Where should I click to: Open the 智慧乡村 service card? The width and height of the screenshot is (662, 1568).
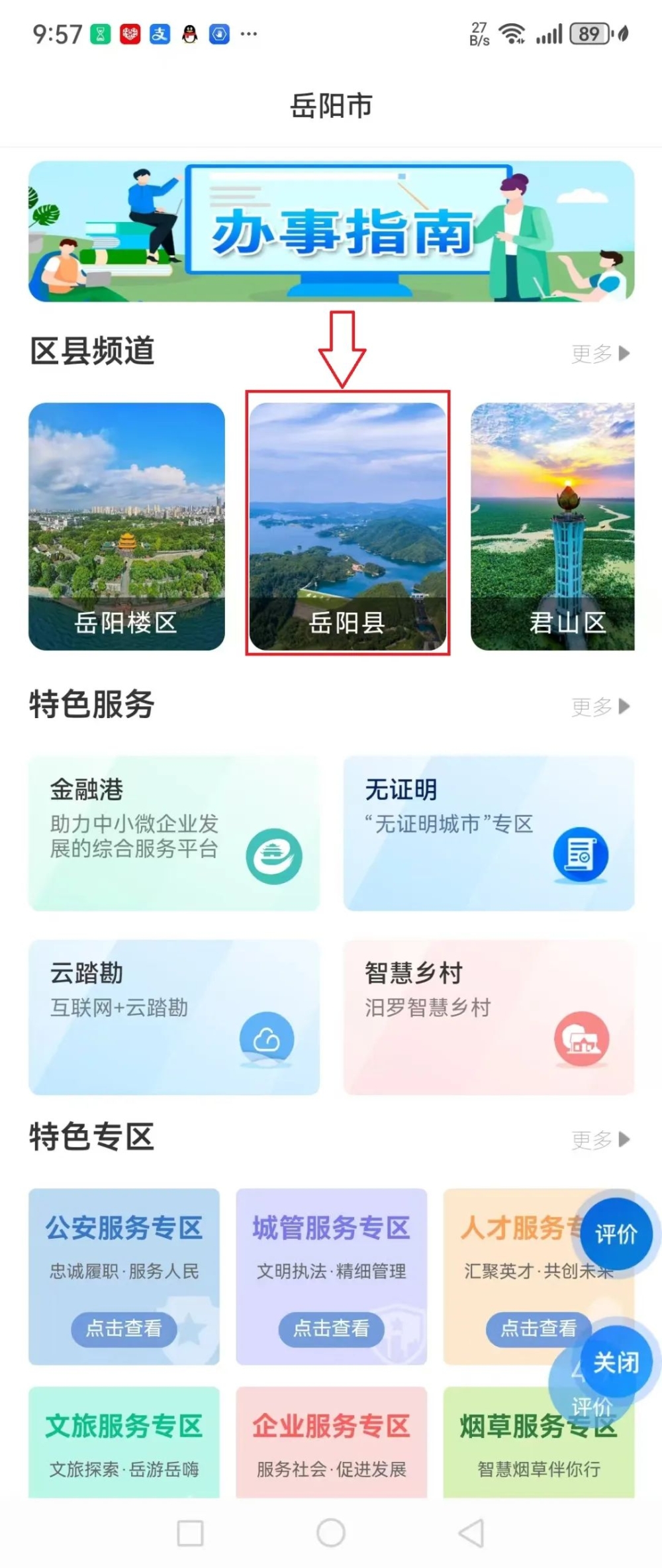click(x=489, y=1016)
